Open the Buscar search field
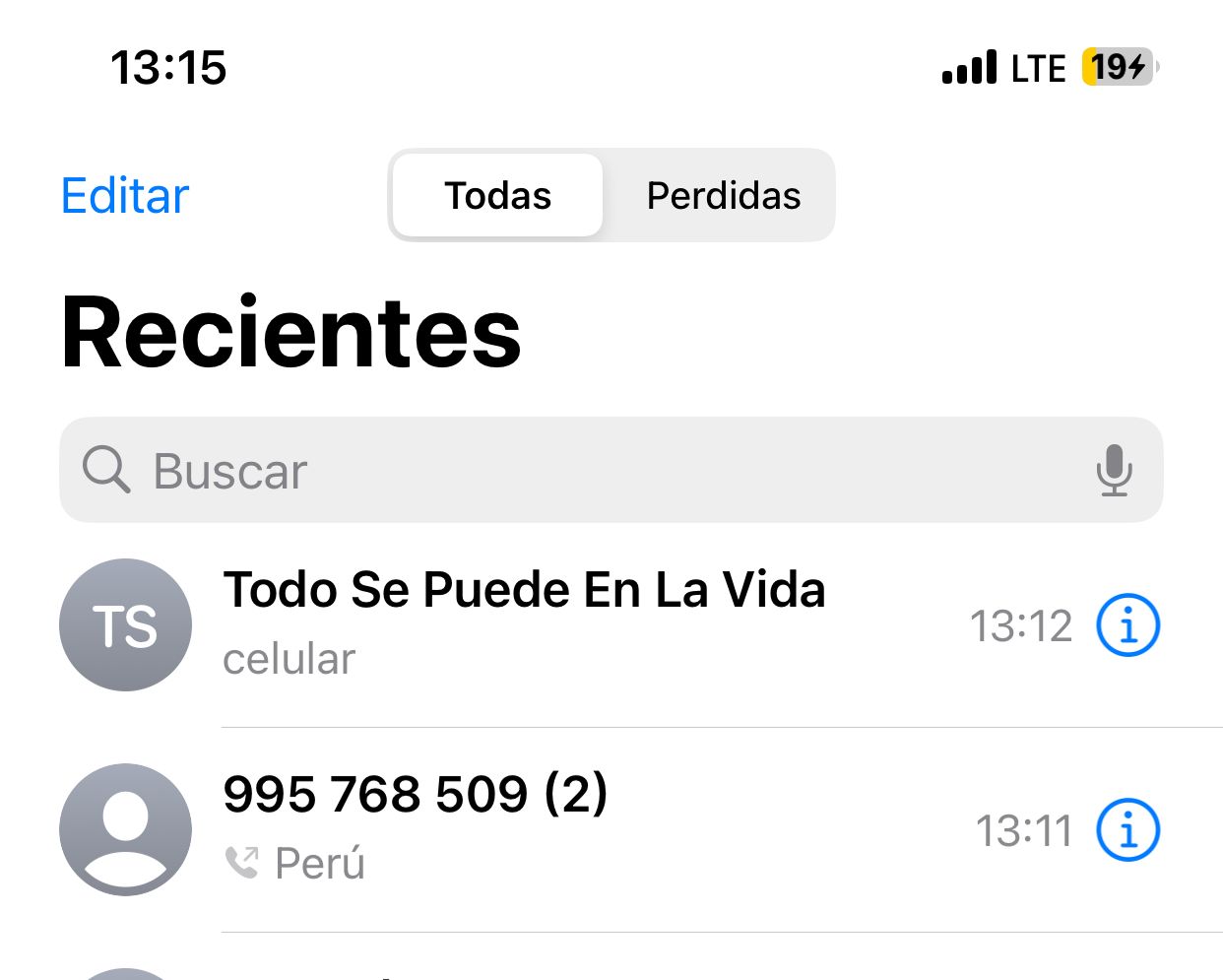Viewport: 1223px width, 980px height. 591,471
